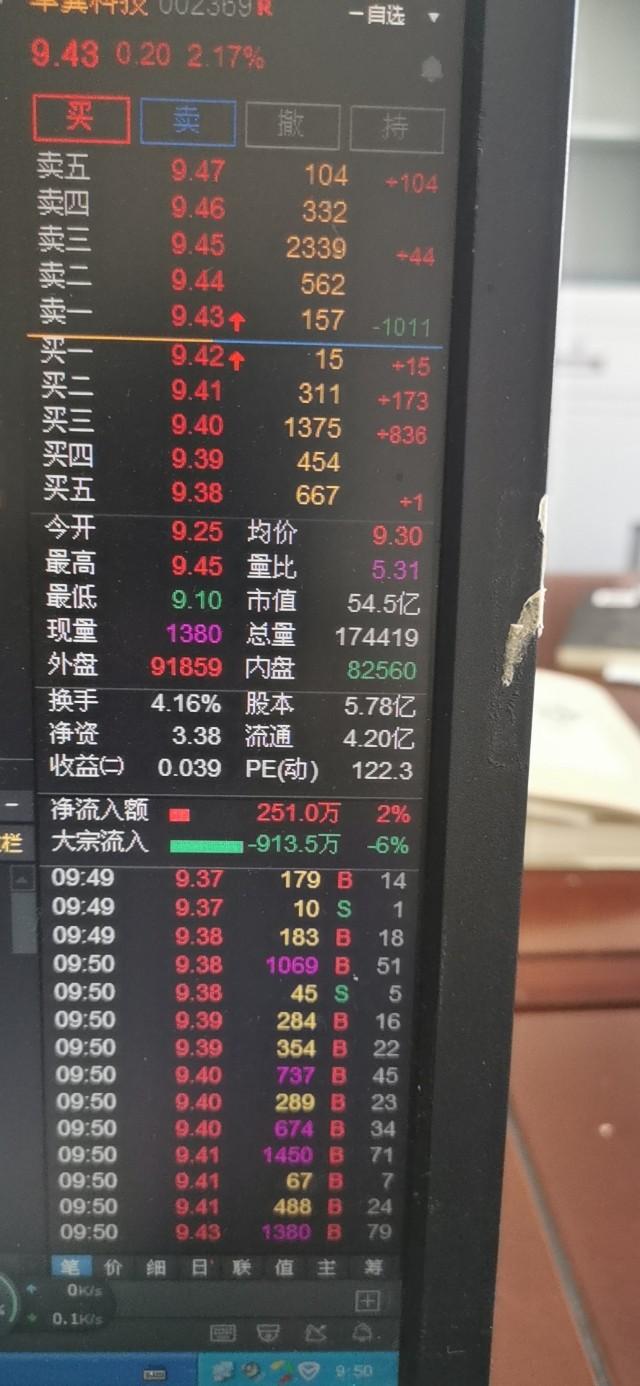This screenshot has height=1386, width=640.
Task: Open the keyboard icon in the bottom toolbar
Action: [224, 1333]
